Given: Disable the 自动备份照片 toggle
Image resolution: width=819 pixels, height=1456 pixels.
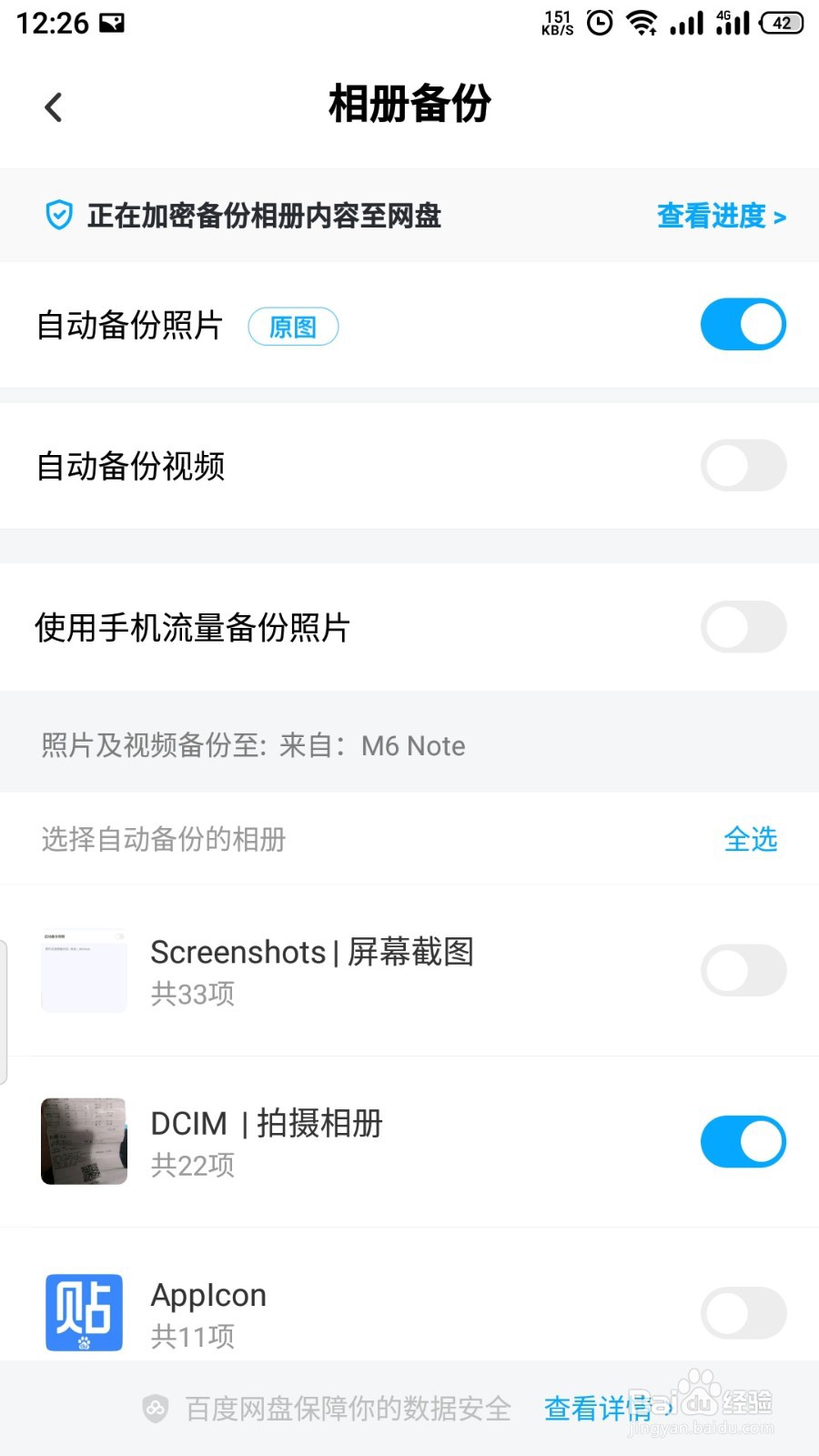Looking at the screenshot, I should (x=743, y=324).
